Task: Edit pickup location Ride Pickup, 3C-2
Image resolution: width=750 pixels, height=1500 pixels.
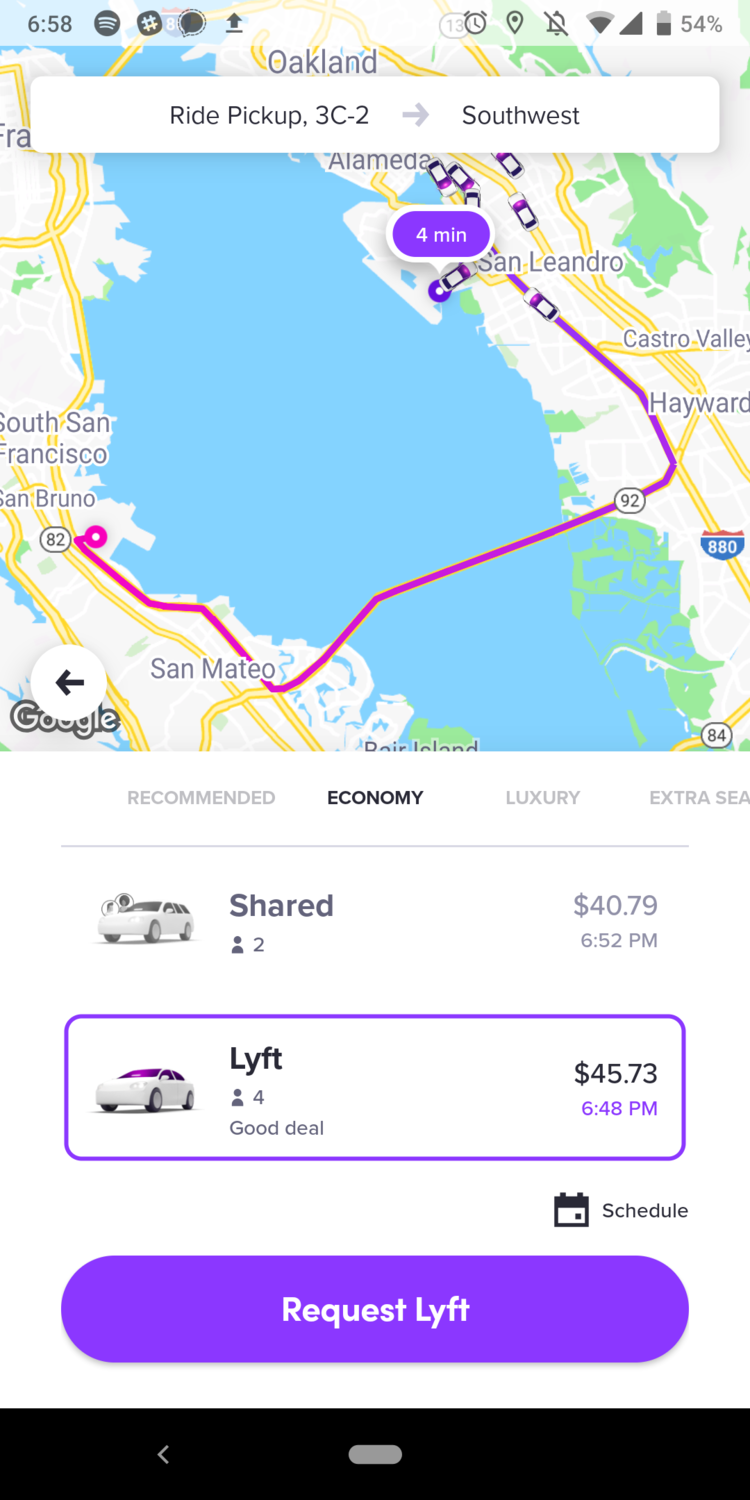Action: click(x=269, y=116)
